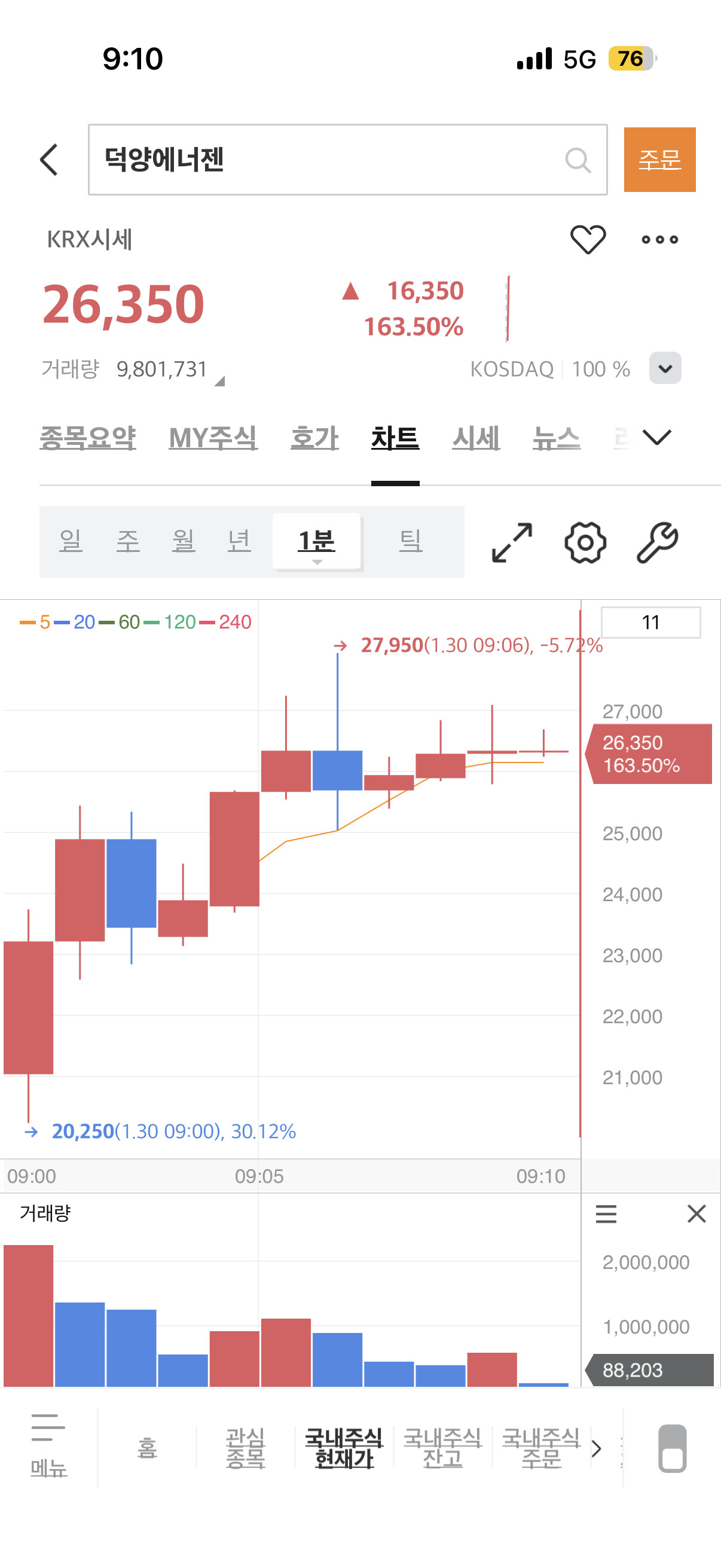The width and height of the screenshot is (721, 1568).
Task: Switch to the 시세 tab
Action: [x=476, y=438]
